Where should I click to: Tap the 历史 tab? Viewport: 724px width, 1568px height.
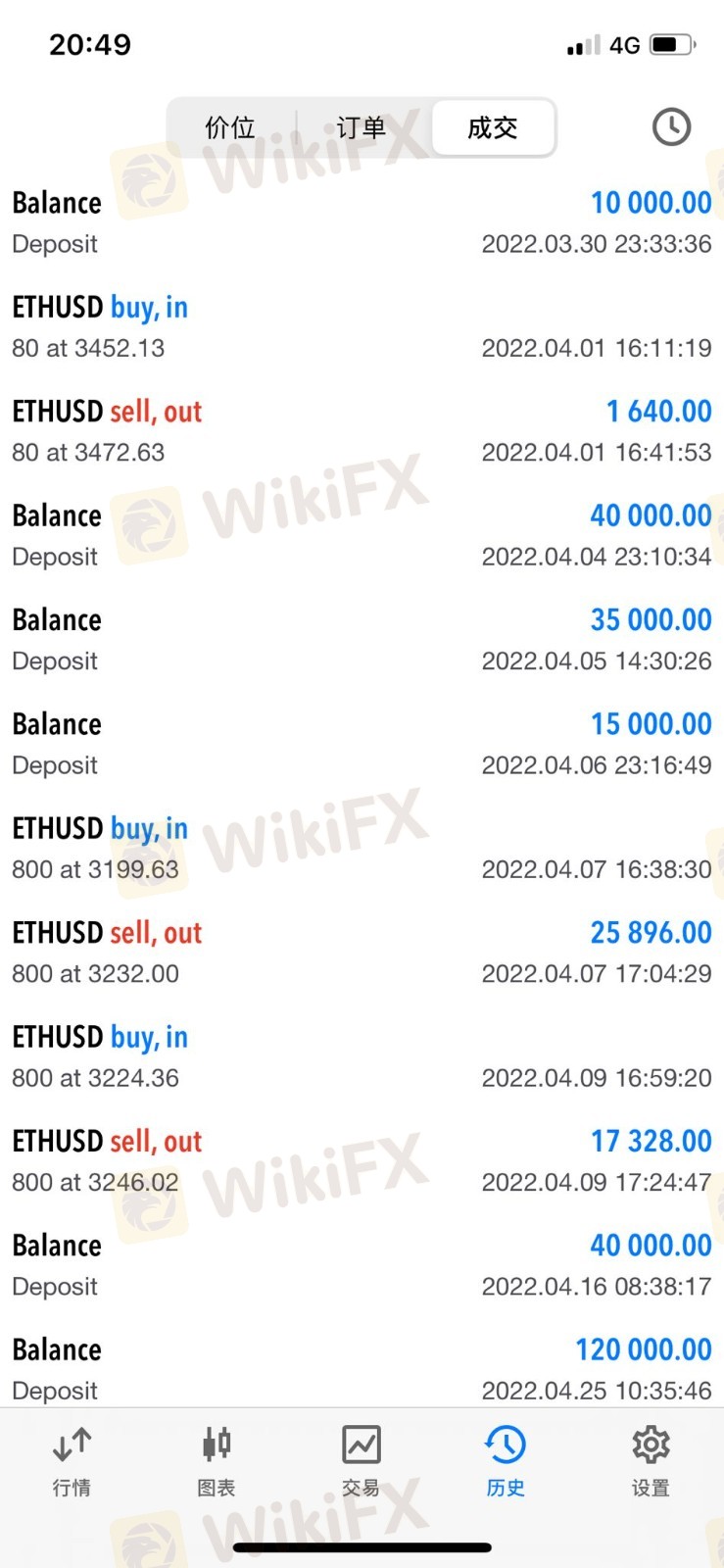506,1460
